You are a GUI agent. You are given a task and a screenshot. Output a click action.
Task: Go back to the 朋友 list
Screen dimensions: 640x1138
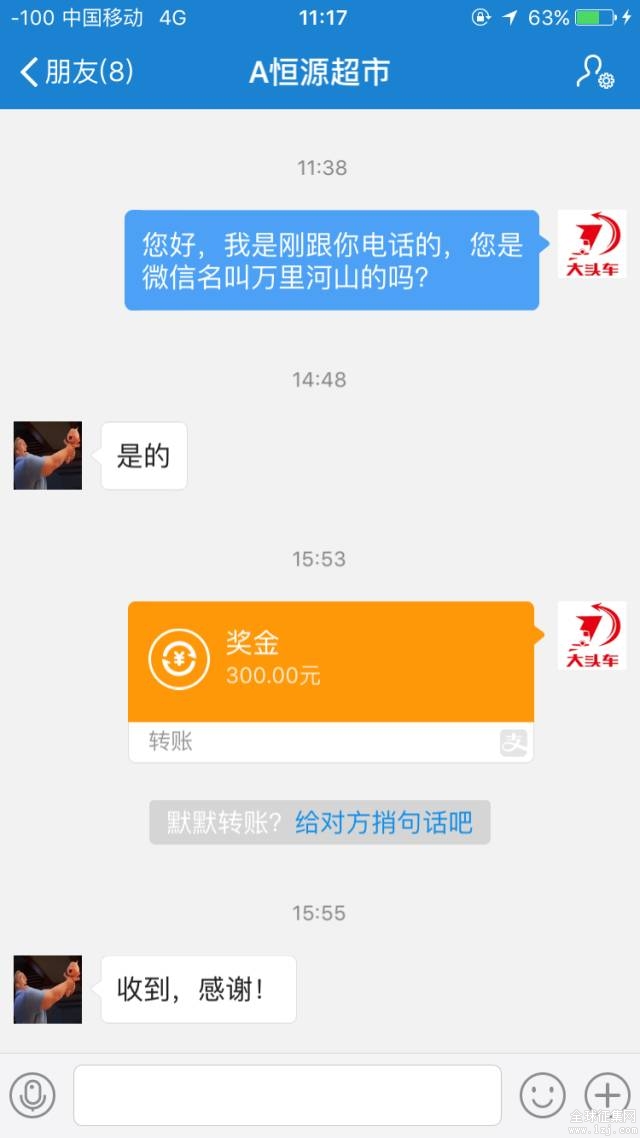point(76,72)
